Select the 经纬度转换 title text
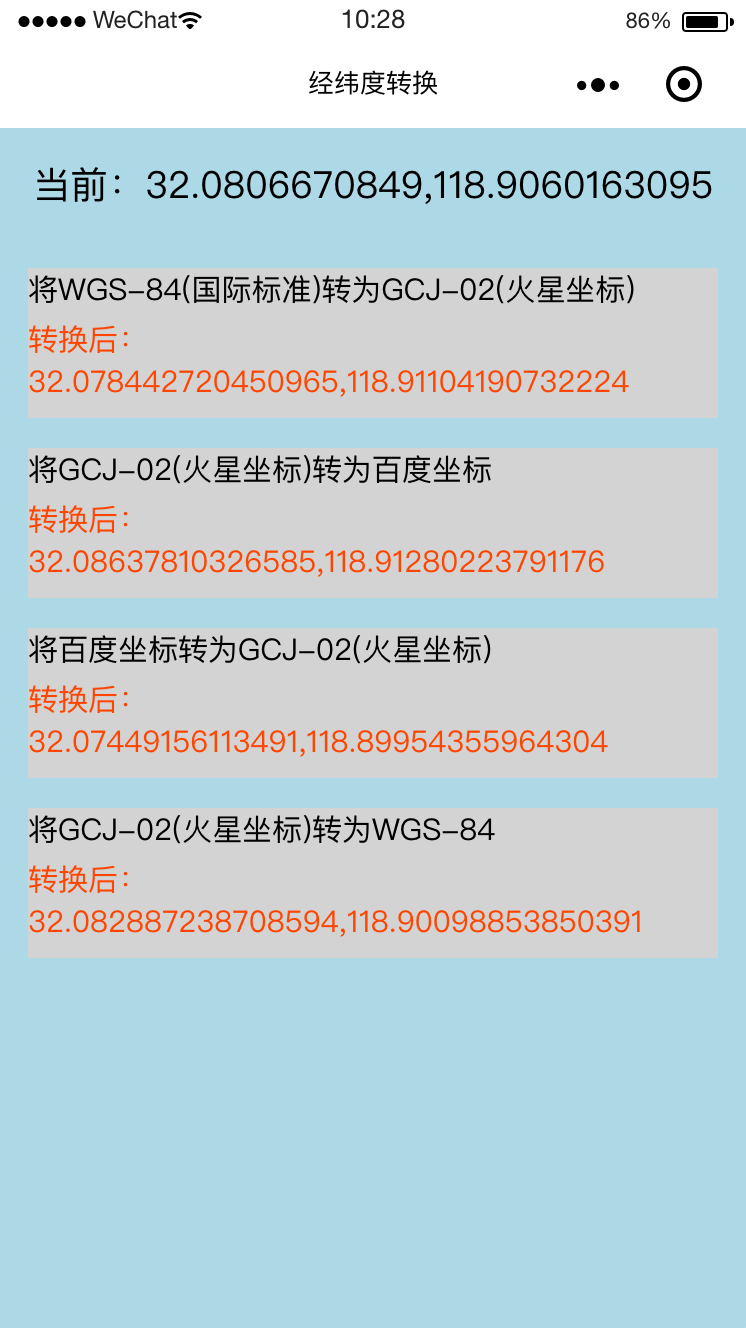Screen dimensions: 746x1328 tap(372, 84)
